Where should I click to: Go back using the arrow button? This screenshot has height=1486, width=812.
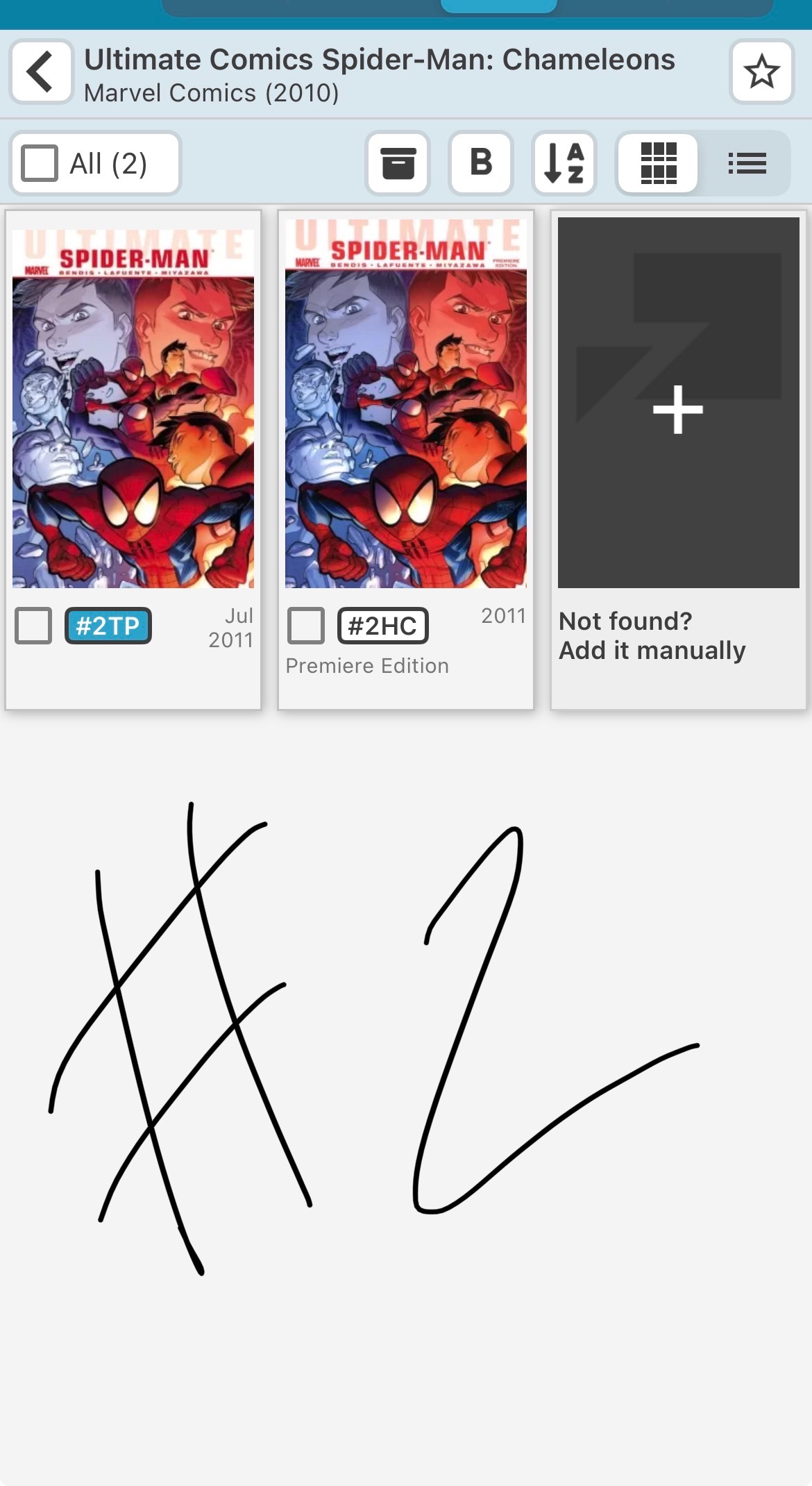(41, 72)
